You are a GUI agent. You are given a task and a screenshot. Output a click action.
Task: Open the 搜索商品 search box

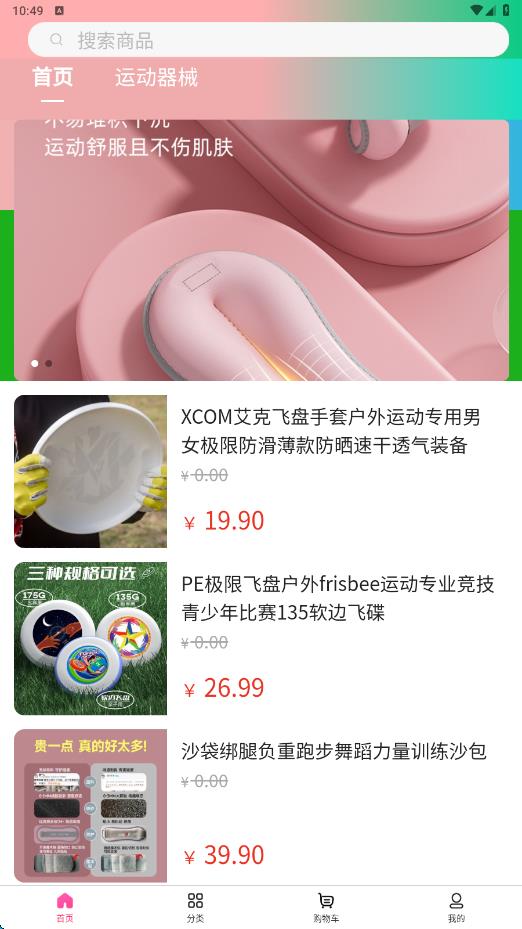[x=268, y=40]
